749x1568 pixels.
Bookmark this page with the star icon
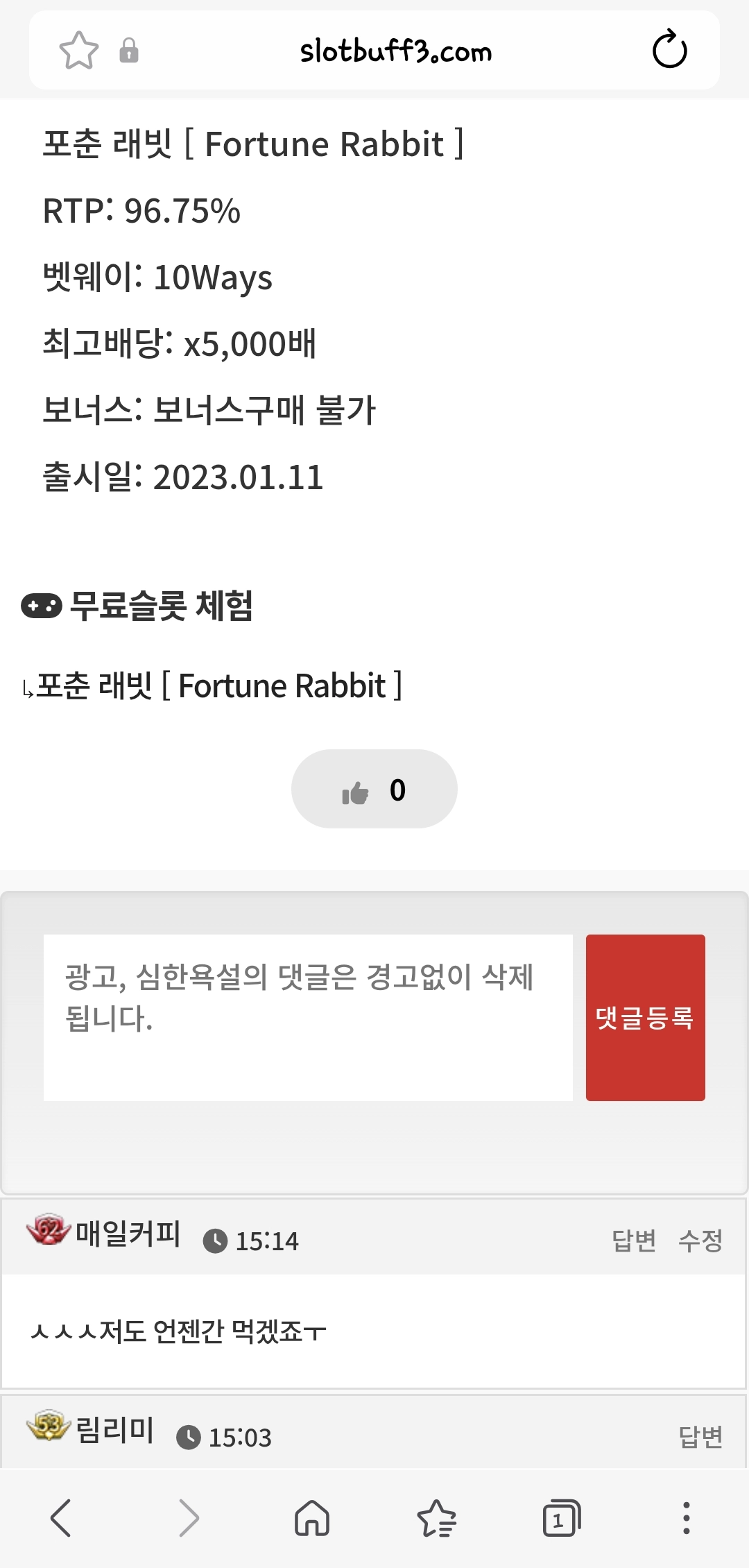78,51
